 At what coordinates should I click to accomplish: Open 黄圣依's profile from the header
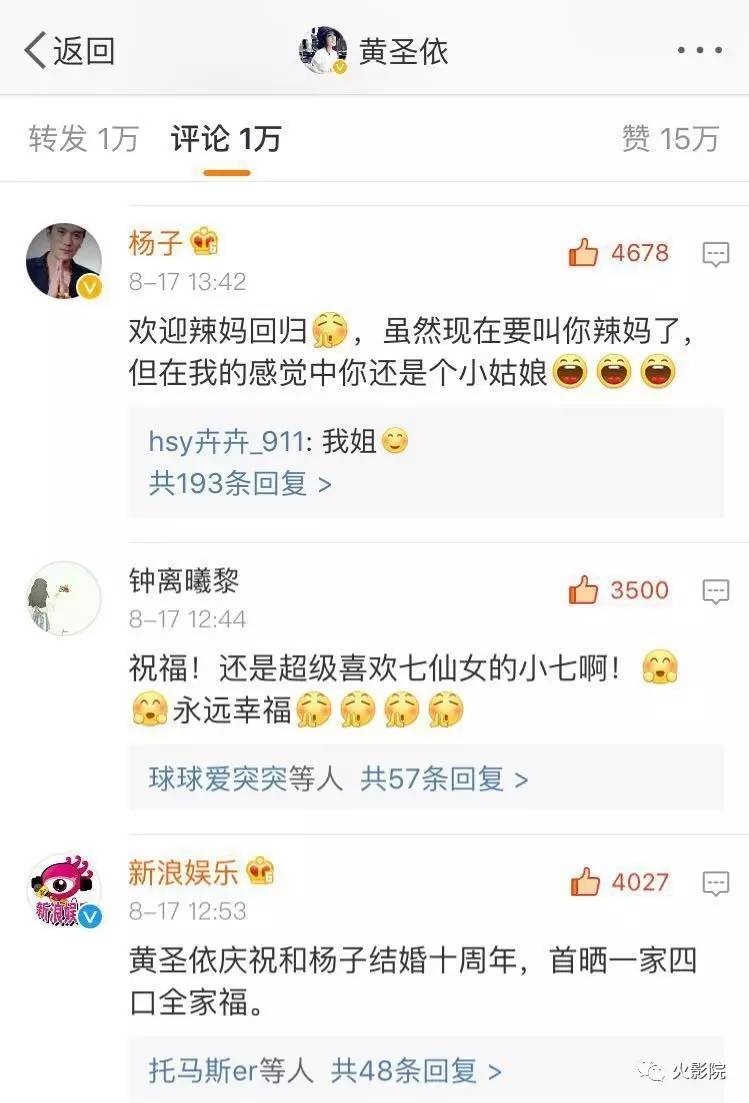(x=375, y=51)
